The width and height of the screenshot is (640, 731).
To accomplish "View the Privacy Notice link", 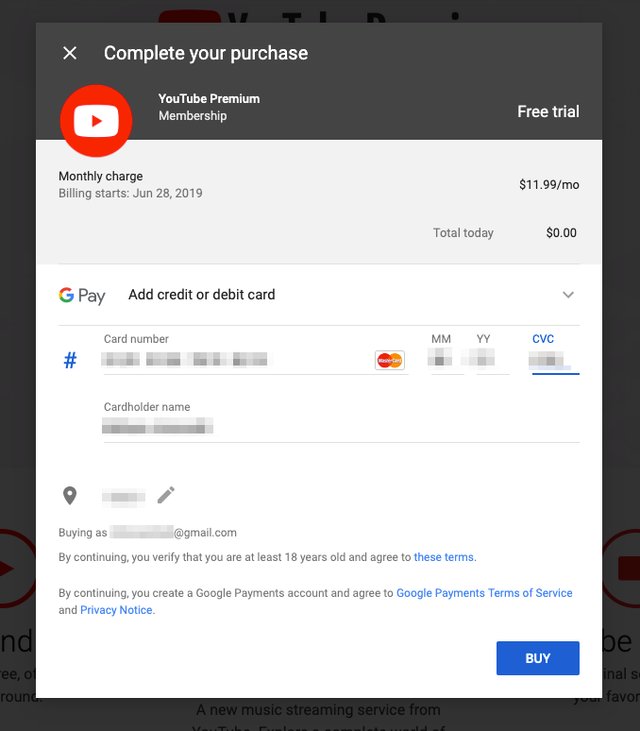I will 117,610.
